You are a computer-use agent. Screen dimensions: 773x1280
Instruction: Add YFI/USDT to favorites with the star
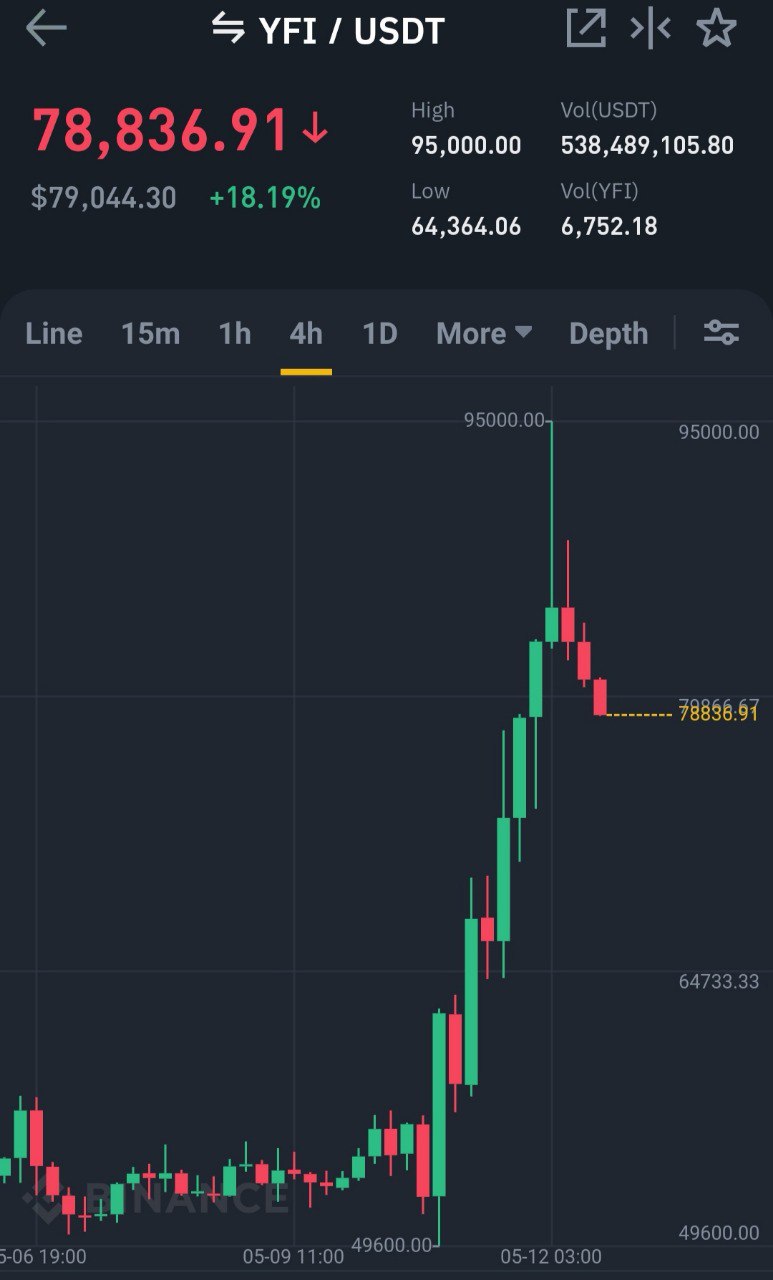coord(716,28)
